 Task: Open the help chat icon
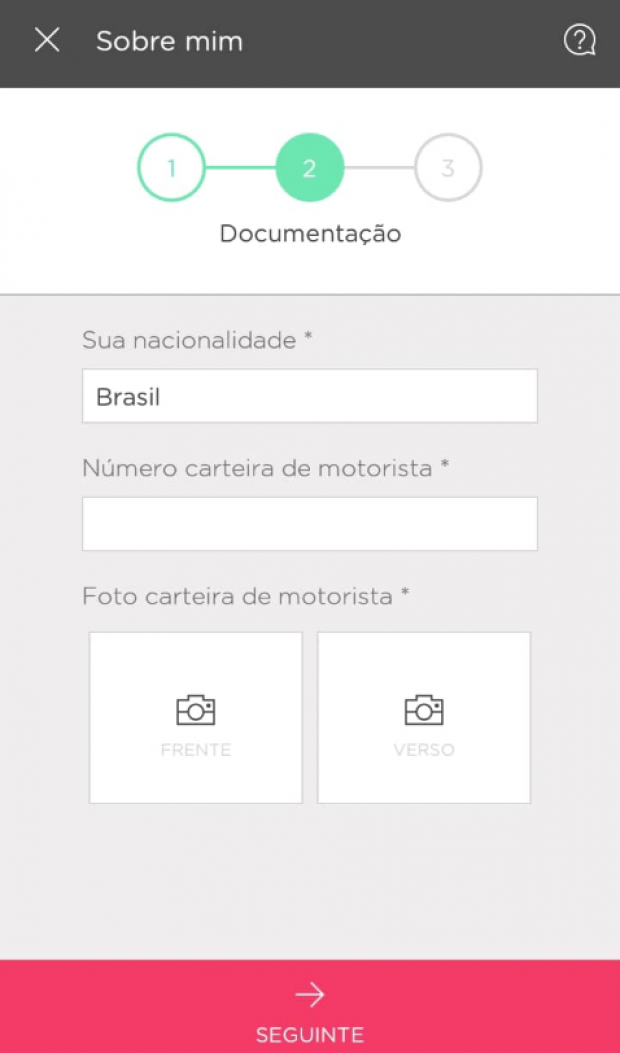click(x=579, y=41)
